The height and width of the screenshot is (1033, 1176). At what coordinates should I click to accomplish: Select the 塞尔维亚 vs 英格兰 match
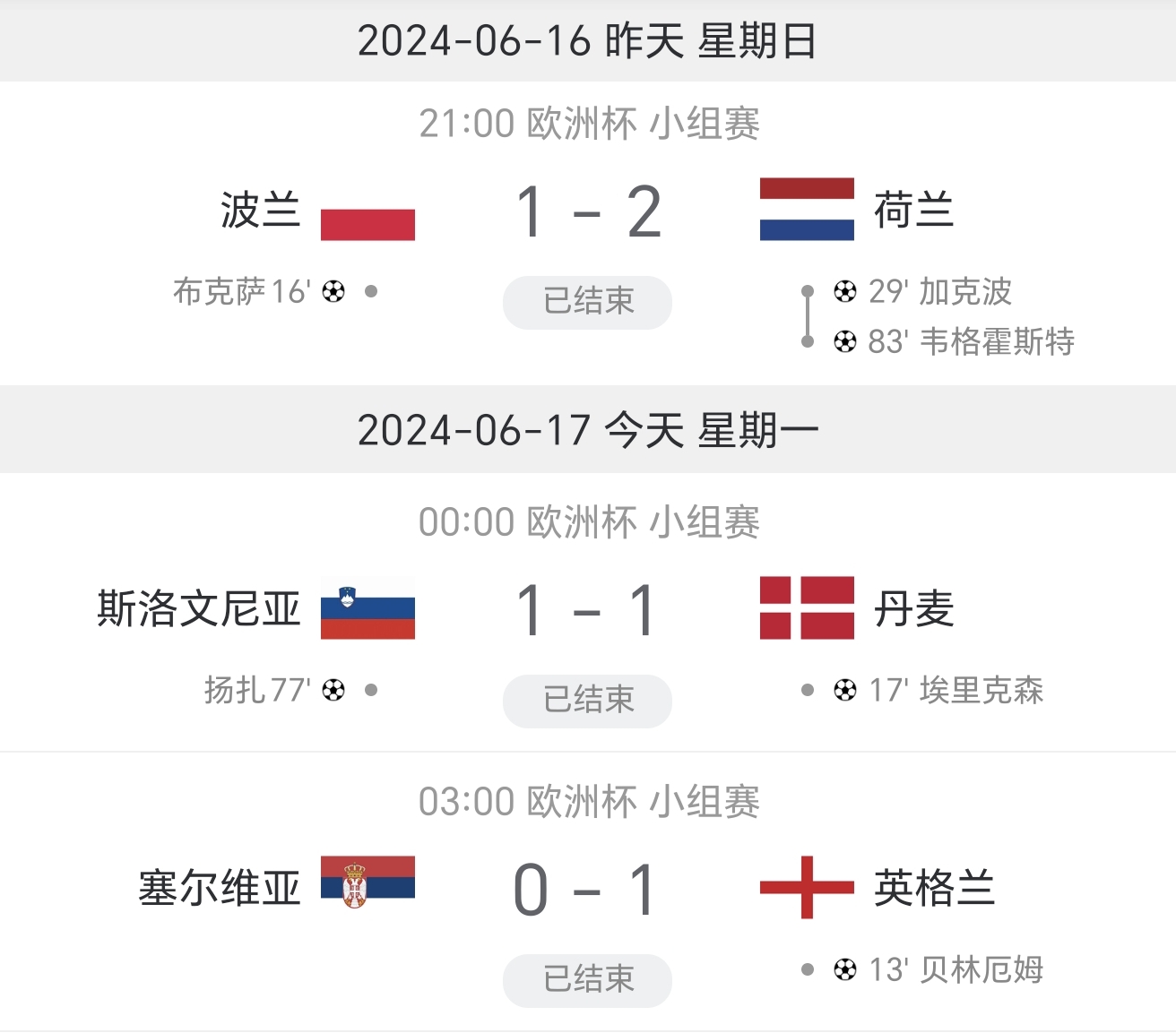click(587, 891)
